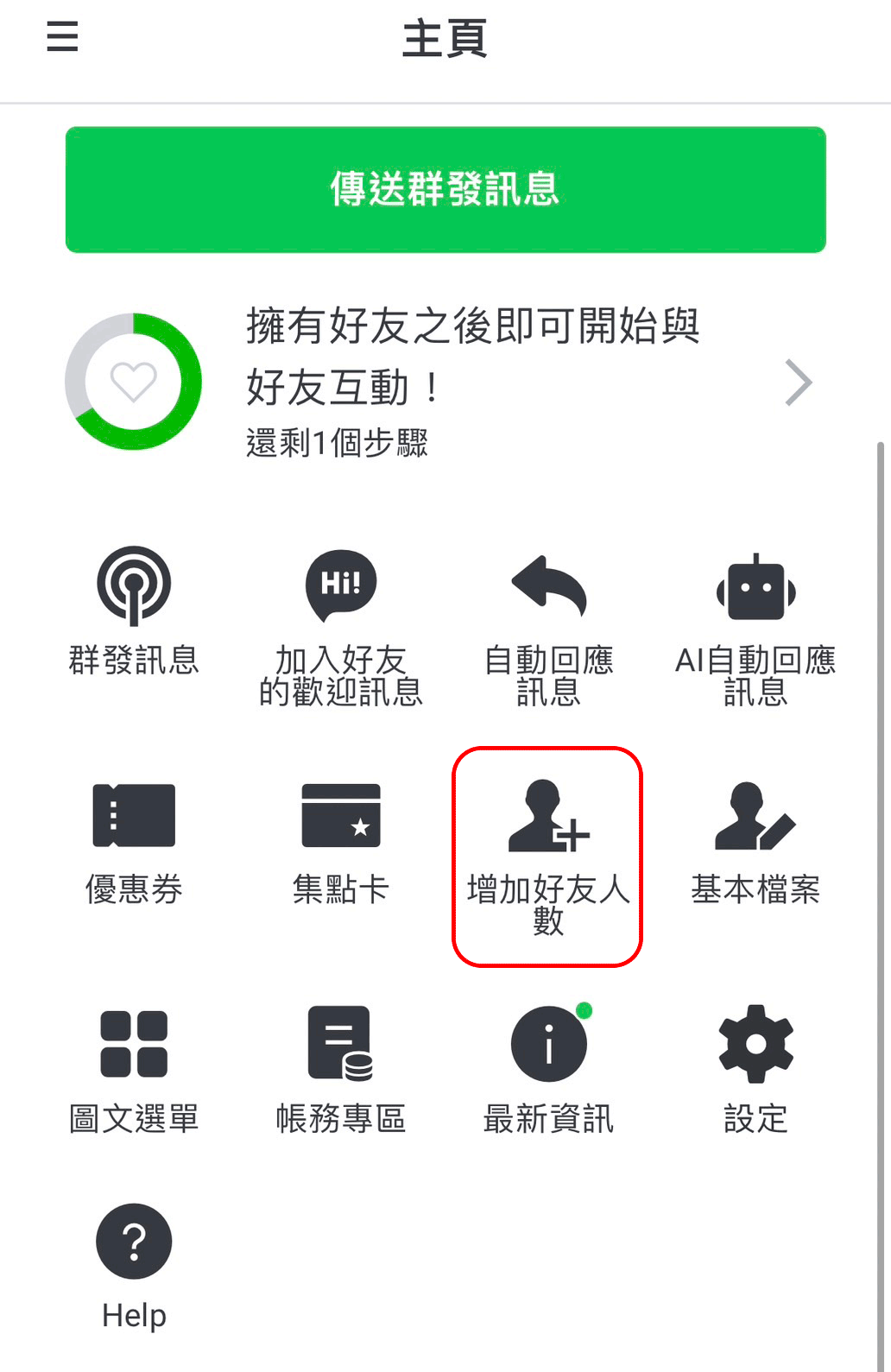Tap the 傳送群發訊息 green button
This screenshot has width=891, height=1372.
pos(445,190)
